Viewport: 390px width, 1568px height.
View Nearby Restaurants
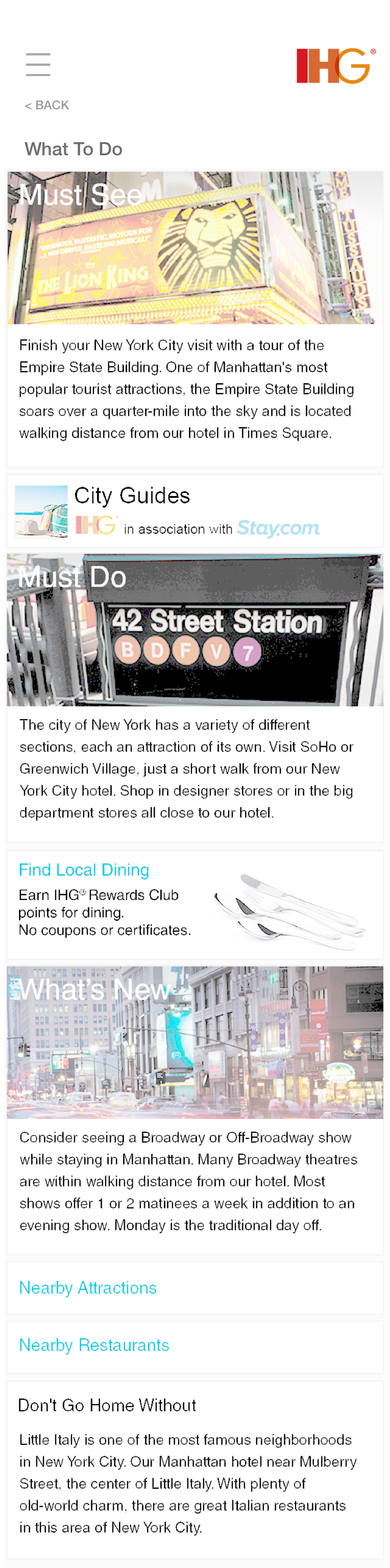(94, 1345)
